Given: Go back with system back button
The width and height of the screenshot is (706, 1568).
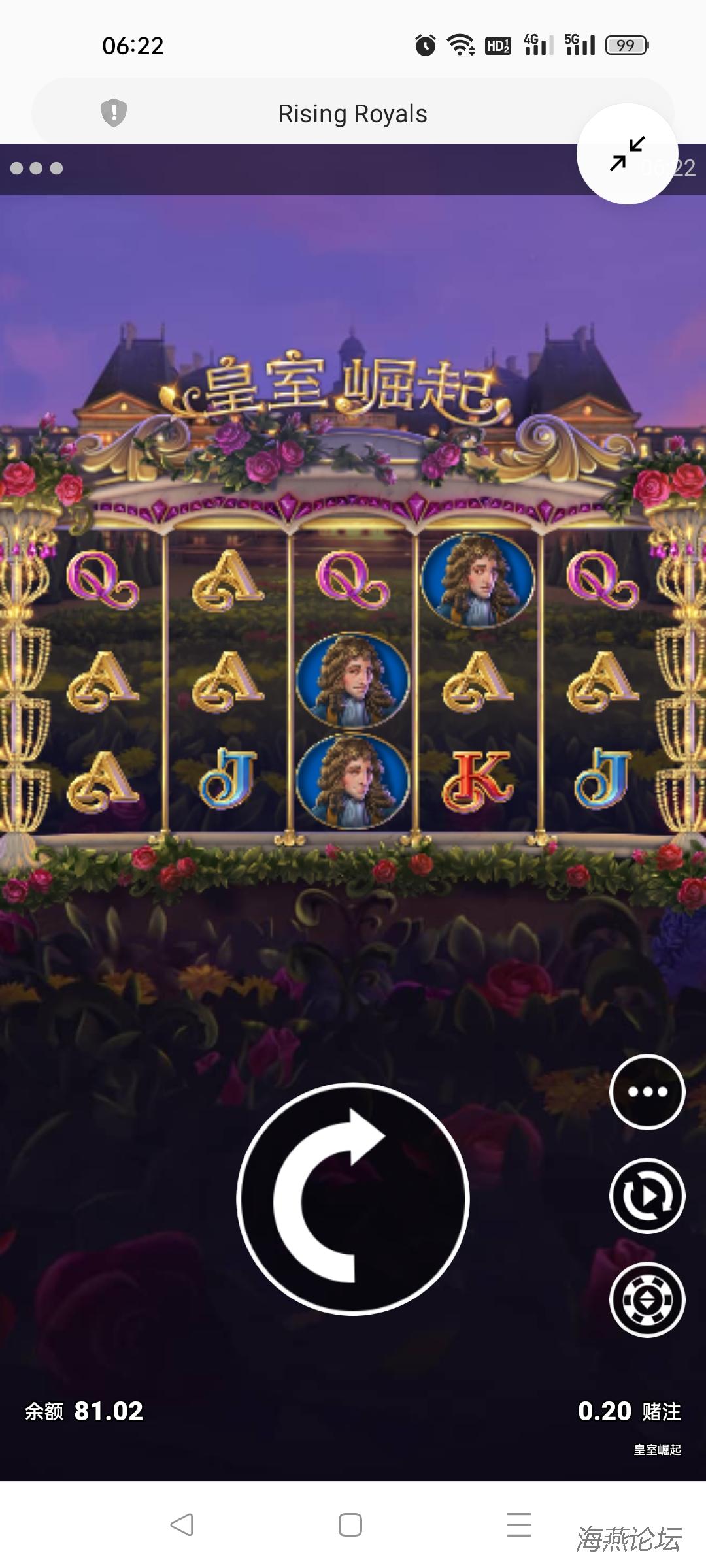Looking at the screenshot, I should pyautogui.click(x=182, y=1525).
